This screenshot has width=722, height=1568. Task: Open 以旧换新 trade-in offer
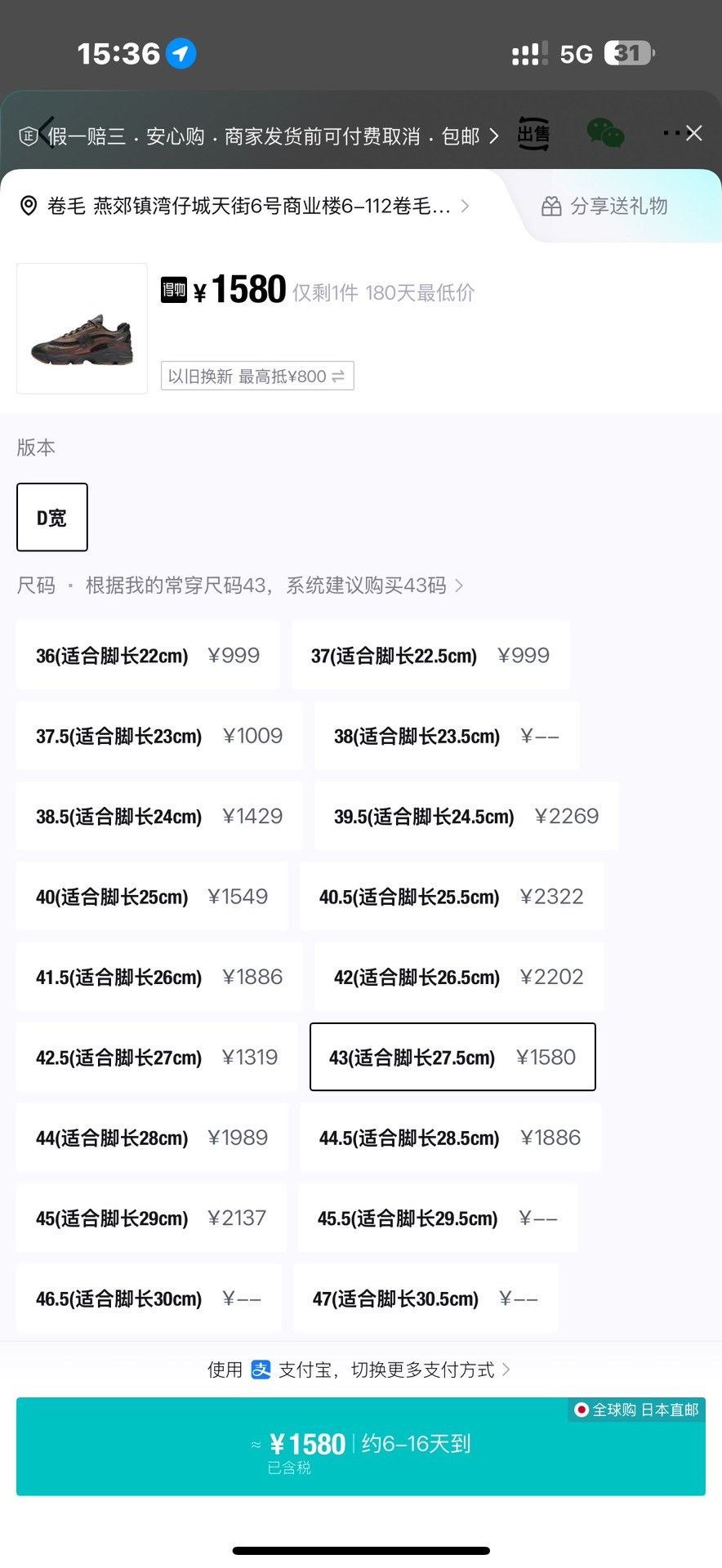[257, 376]
